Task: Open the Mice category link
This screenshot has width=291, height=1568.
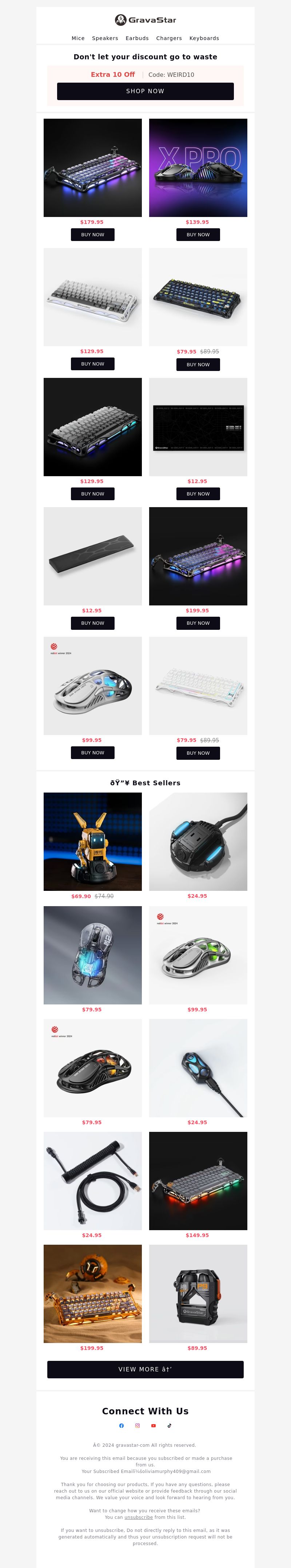Action: pyautogui.click(x=78, y=38)
